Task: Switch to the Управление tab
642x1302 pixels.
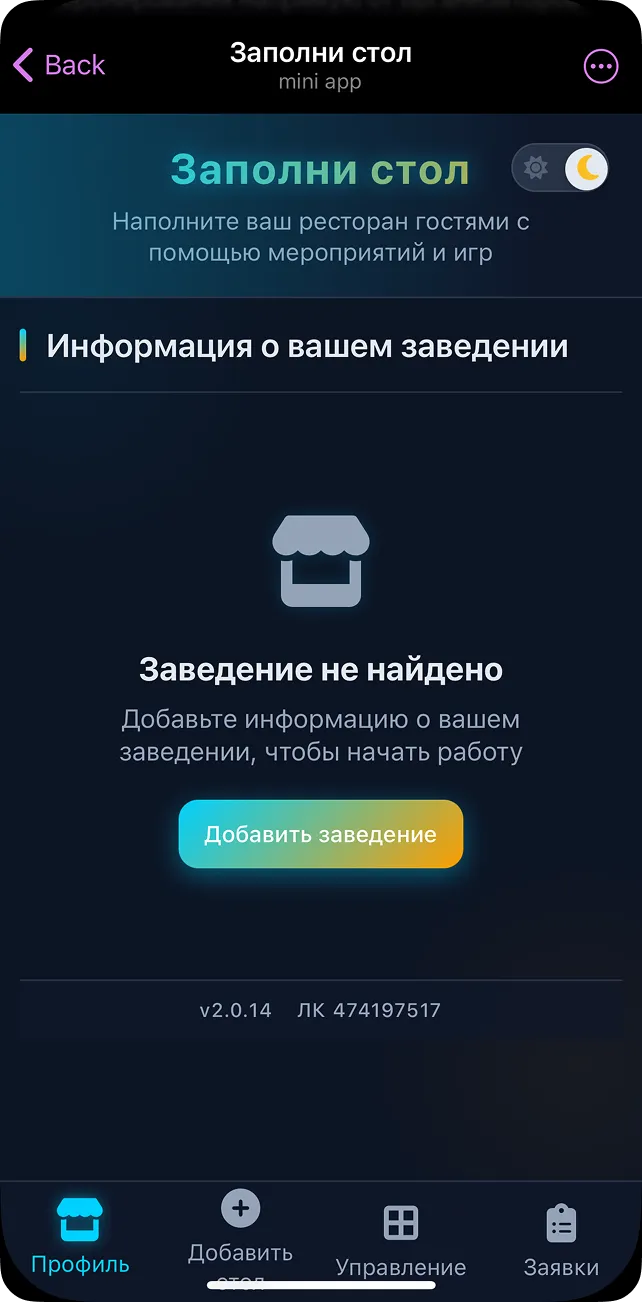Action: click(x=401, y=1240)
